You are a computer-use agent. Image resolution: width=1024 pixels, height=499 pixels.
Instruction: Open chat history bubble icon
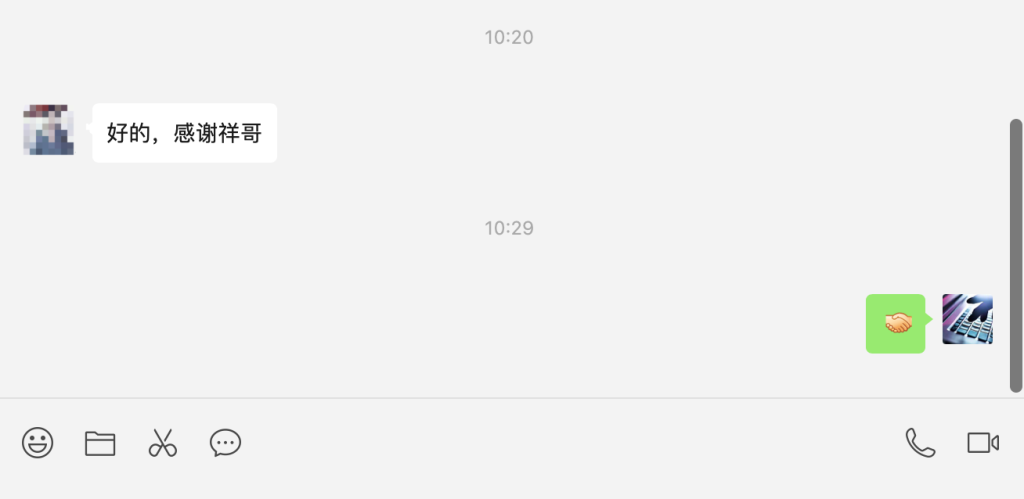coord(225,443)
